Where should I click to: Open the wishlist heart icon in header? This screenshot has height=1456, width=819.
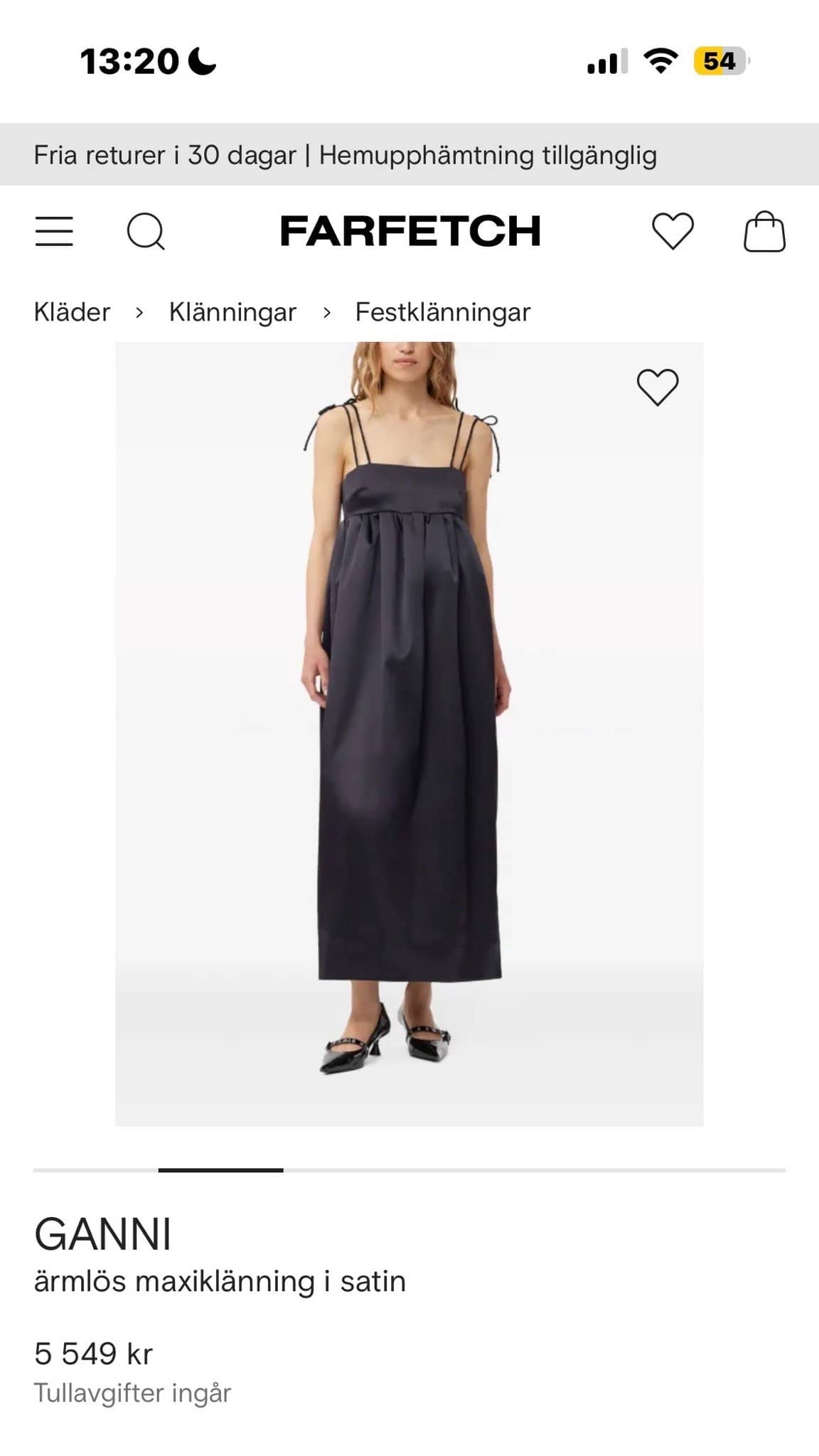click(673, 231)
